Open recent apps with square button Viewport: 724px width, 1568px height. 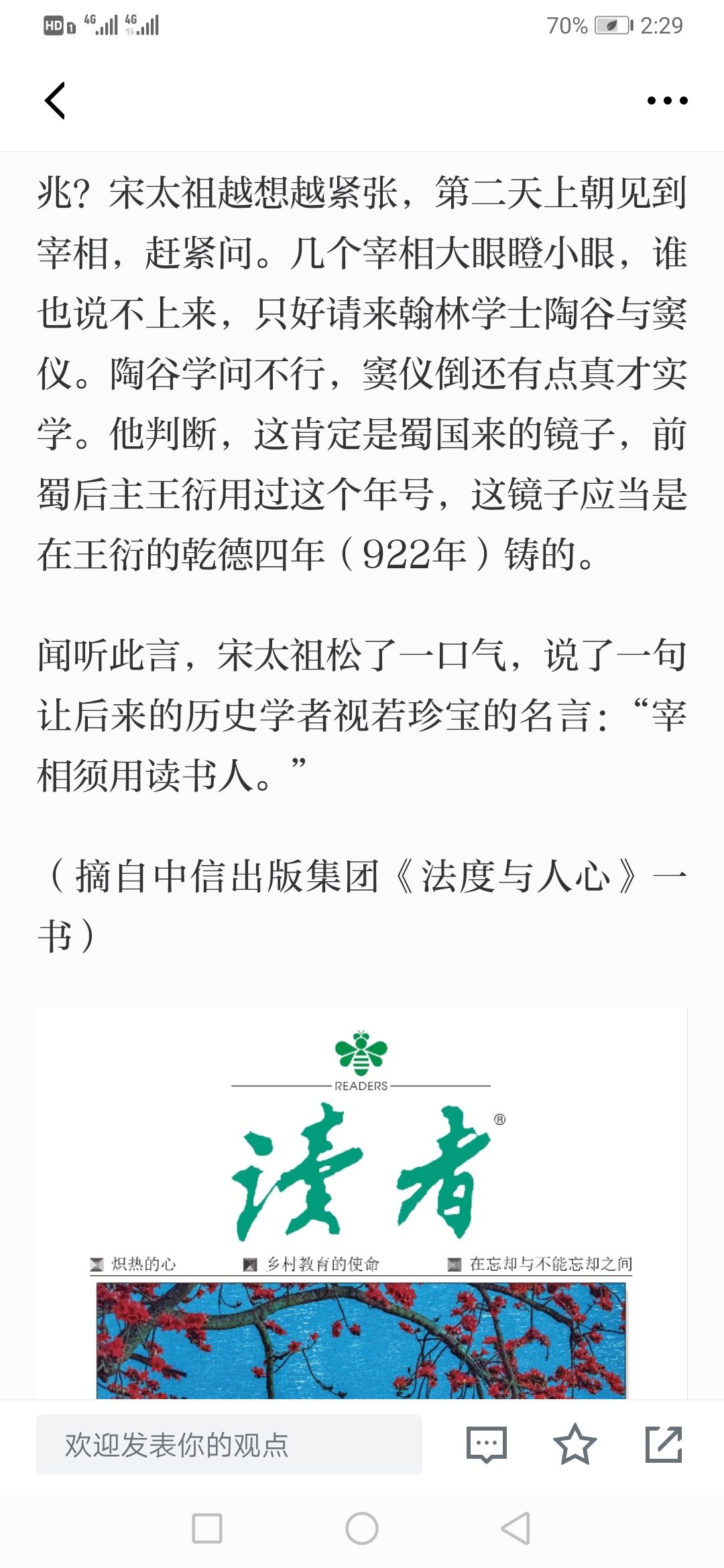coord(207,1528)
